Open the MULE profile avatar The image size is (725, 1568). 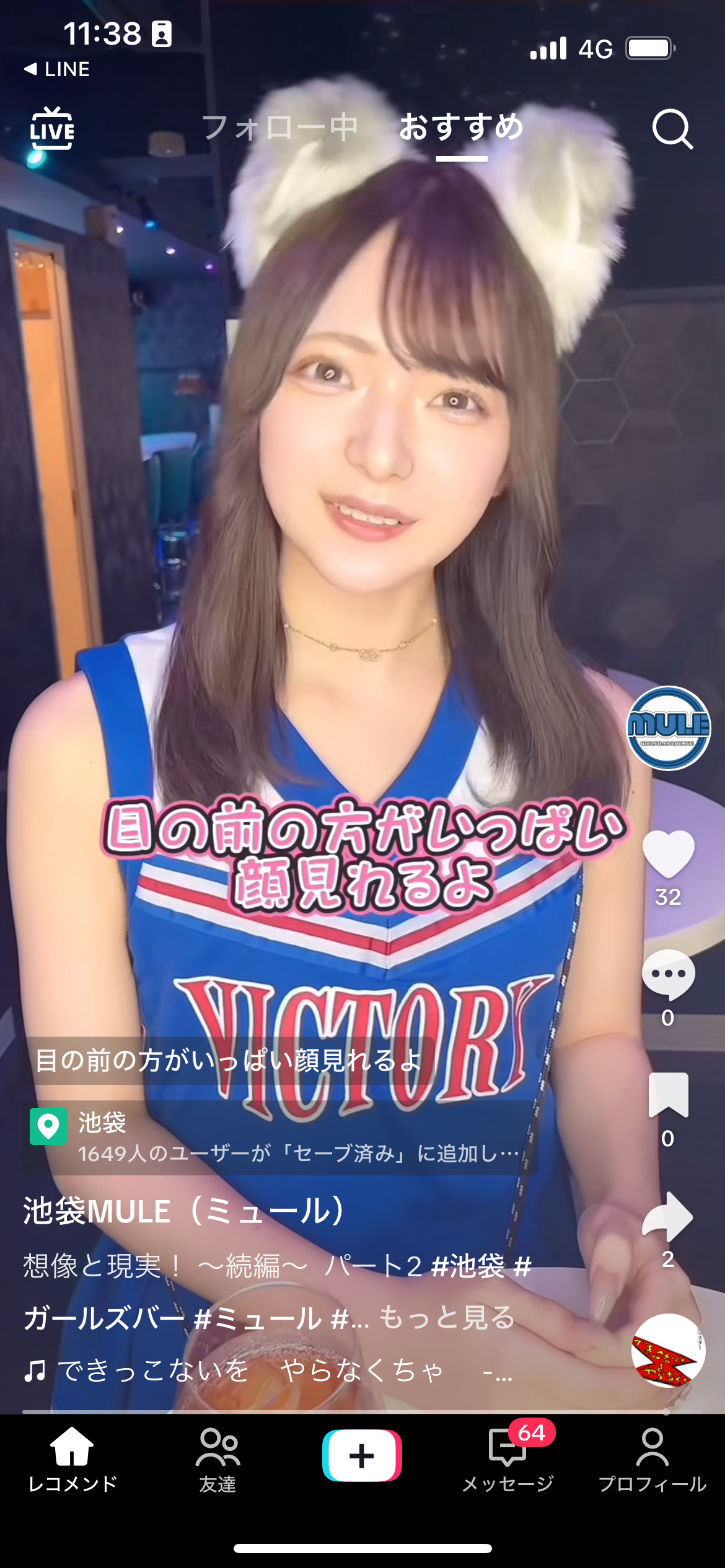(669, 728)
